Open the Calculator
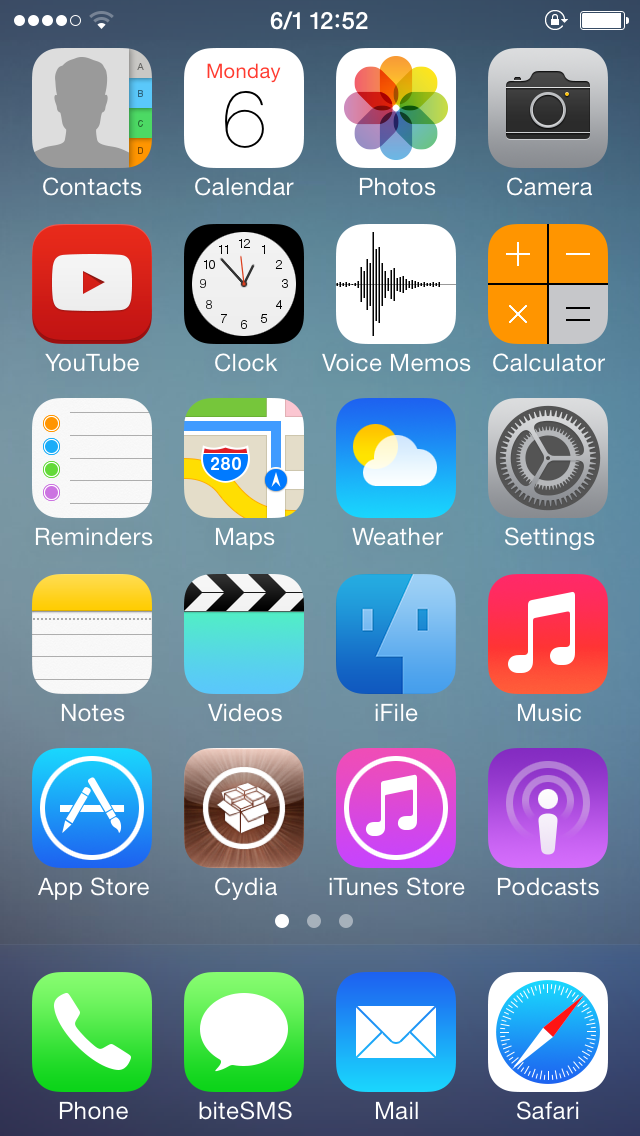 coord(548,284)
